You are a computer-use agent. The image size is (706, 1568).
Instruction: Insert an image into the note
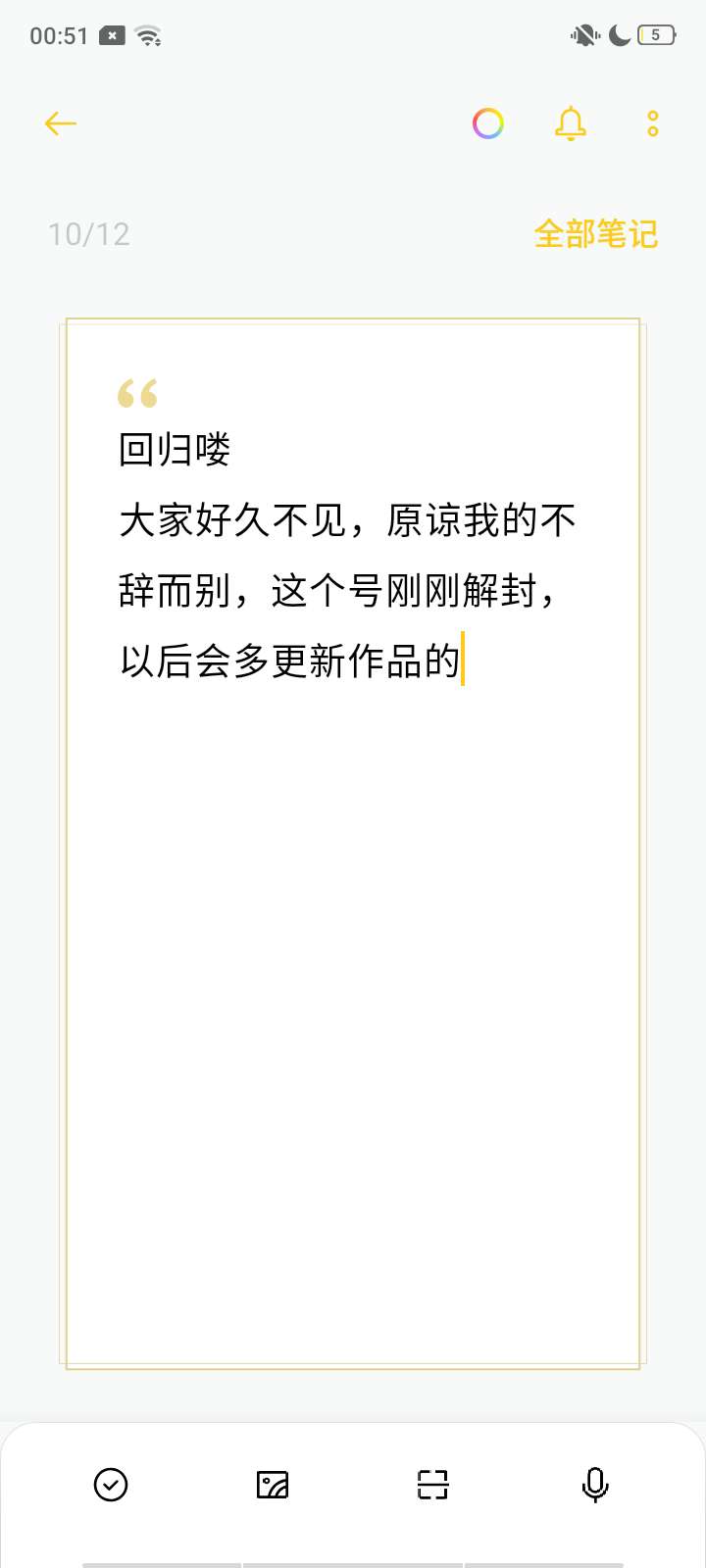(x=273, y=1485)
